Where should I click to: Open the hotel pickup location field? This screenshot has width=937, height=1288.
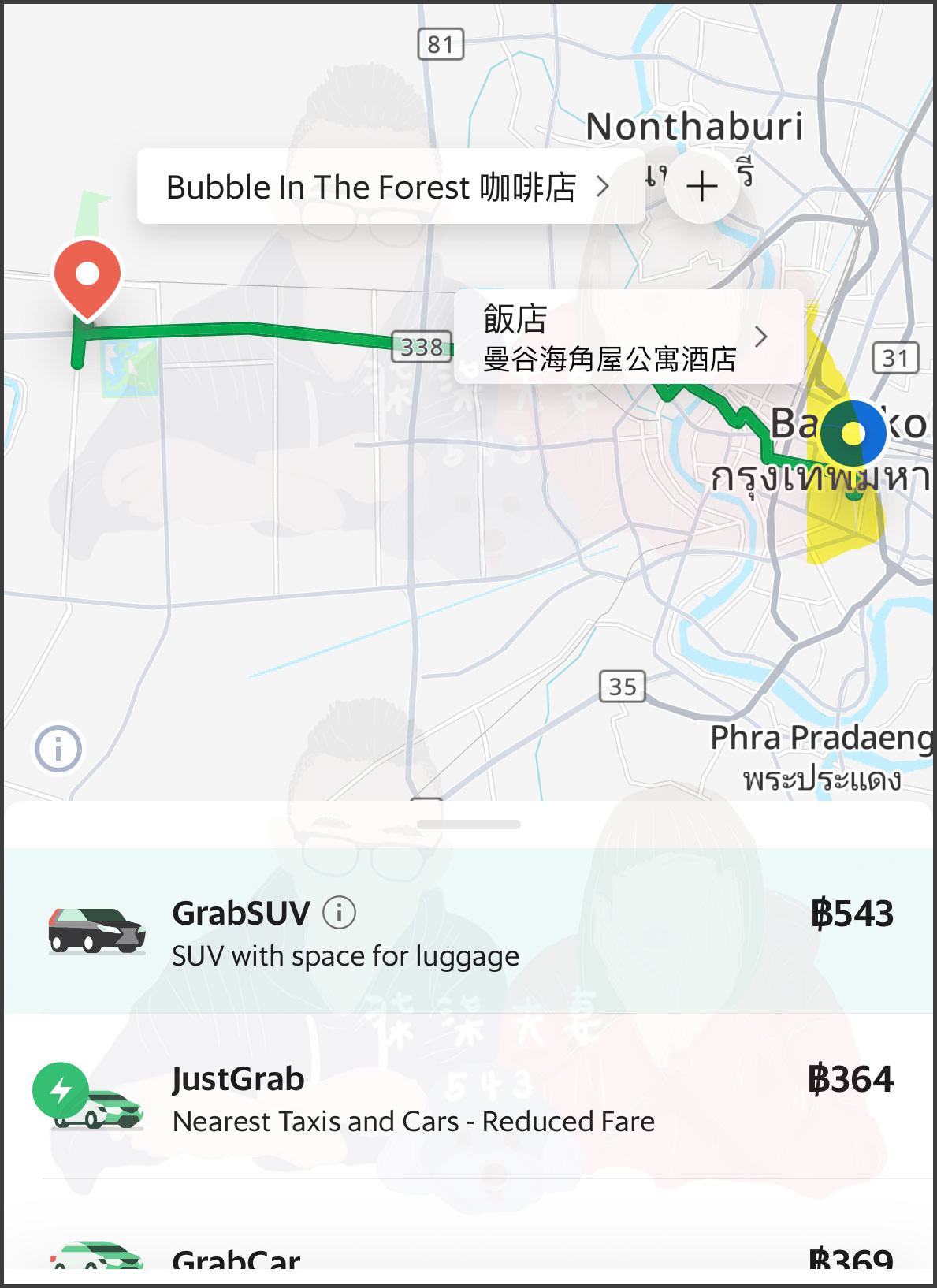(627, 337)
